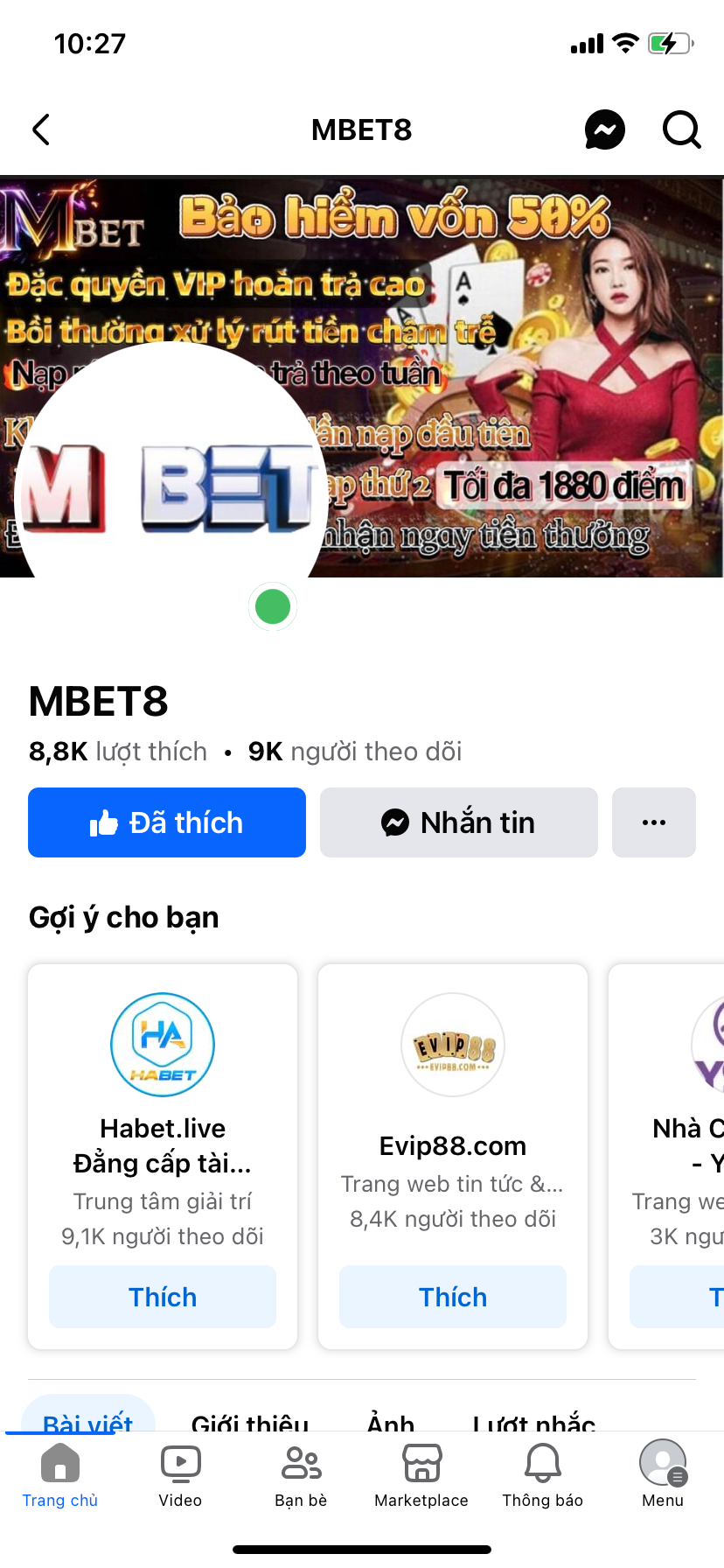Go to the Marketplace tab

(x=421, y=1476)
